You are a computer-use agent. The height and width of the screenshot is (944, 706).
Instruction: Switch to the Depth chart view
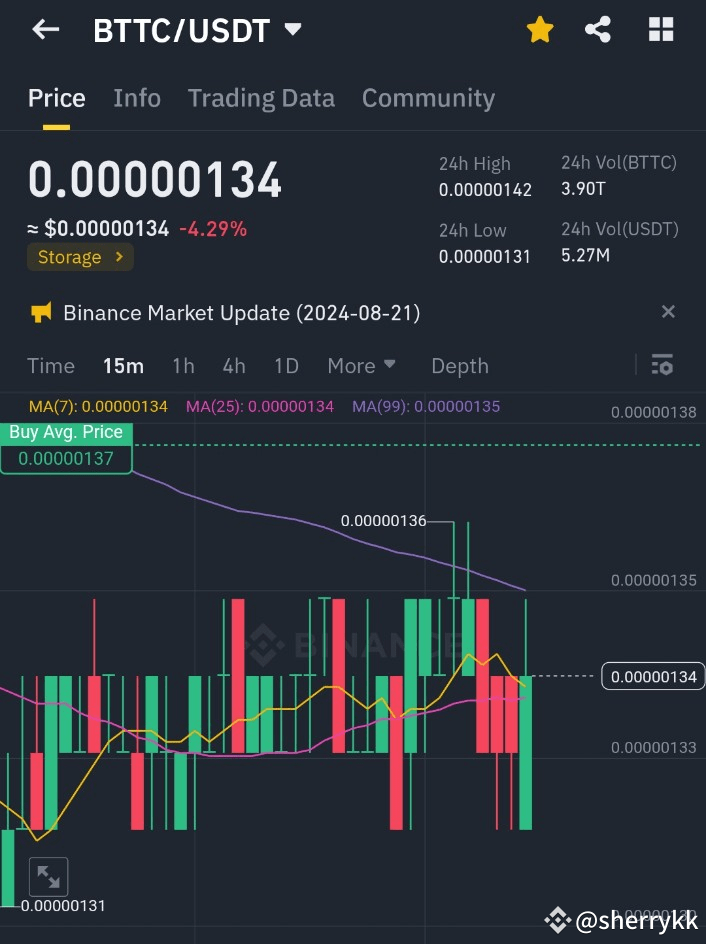pos(459,366)
